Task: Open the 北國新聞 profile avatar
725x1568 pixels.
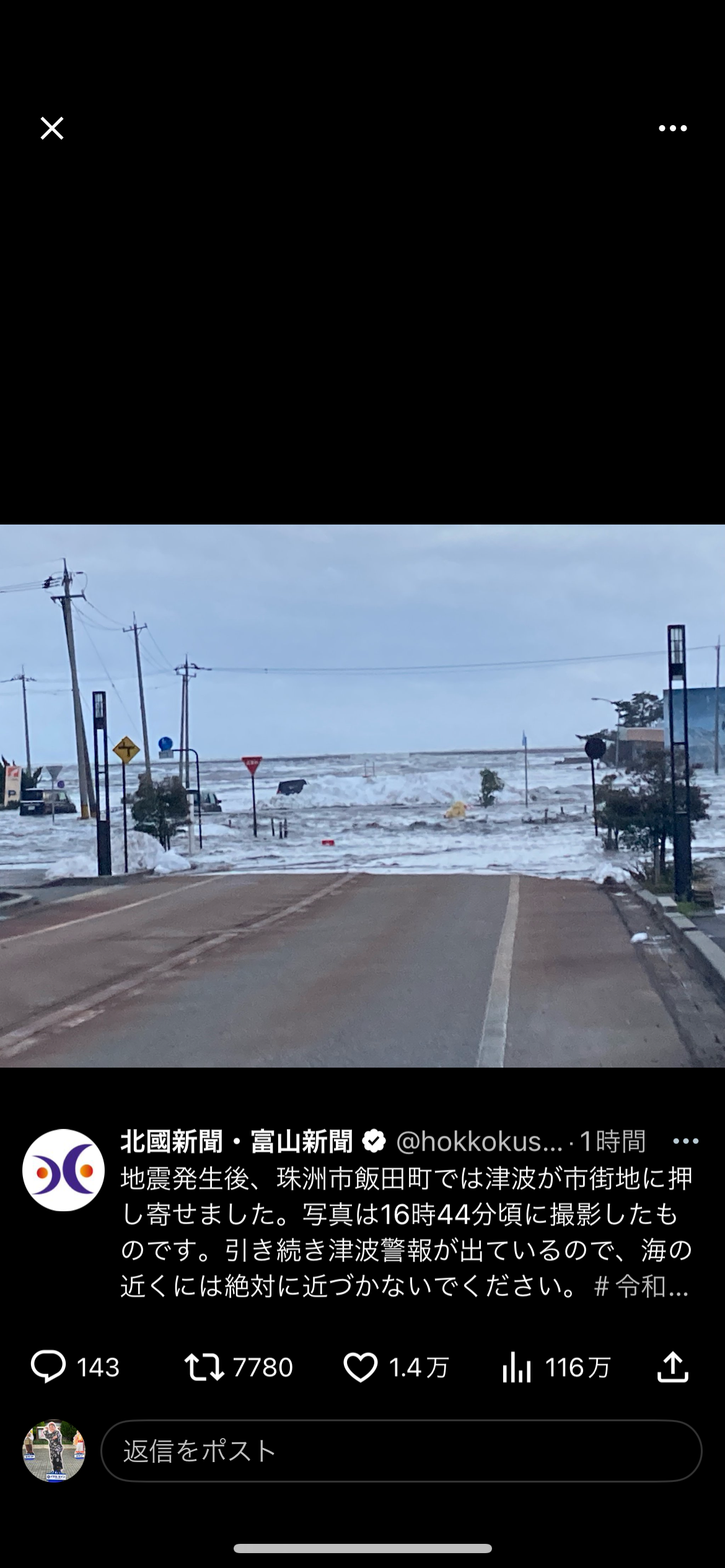Action: click(x=63, y=1170)
